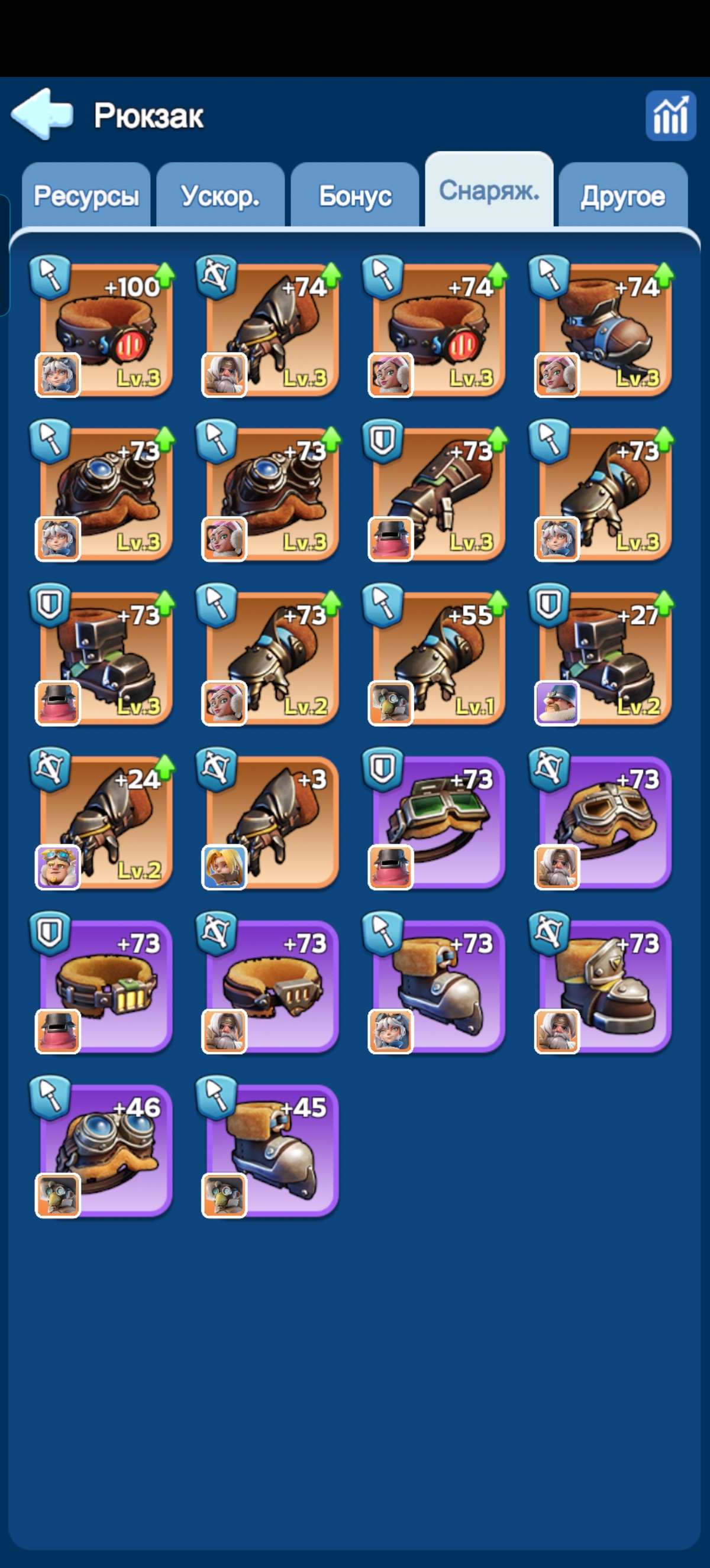Image resolution: width=710 pixels, height=1568 pixels.
Task: Select the +45 purple boot item
Action: 272,1151
